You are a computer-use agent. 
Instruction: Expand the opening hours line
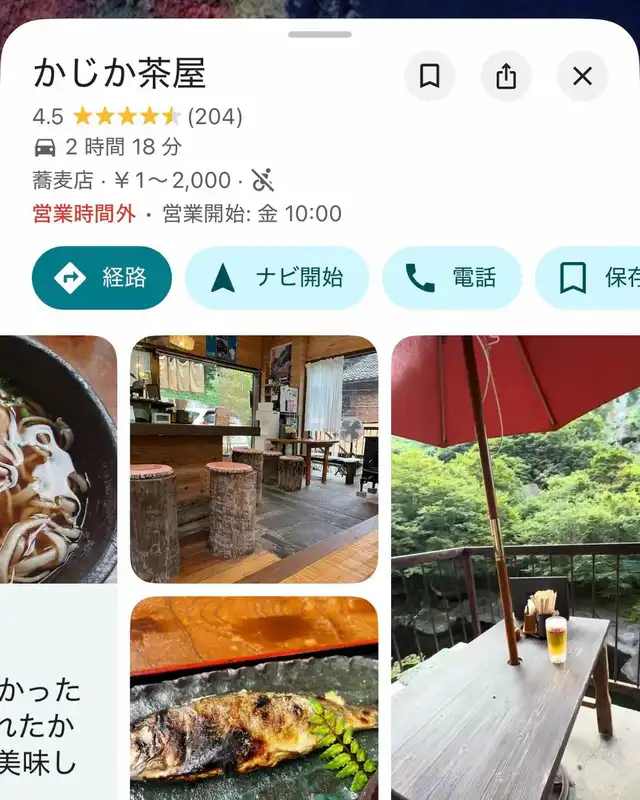(187, 213)
